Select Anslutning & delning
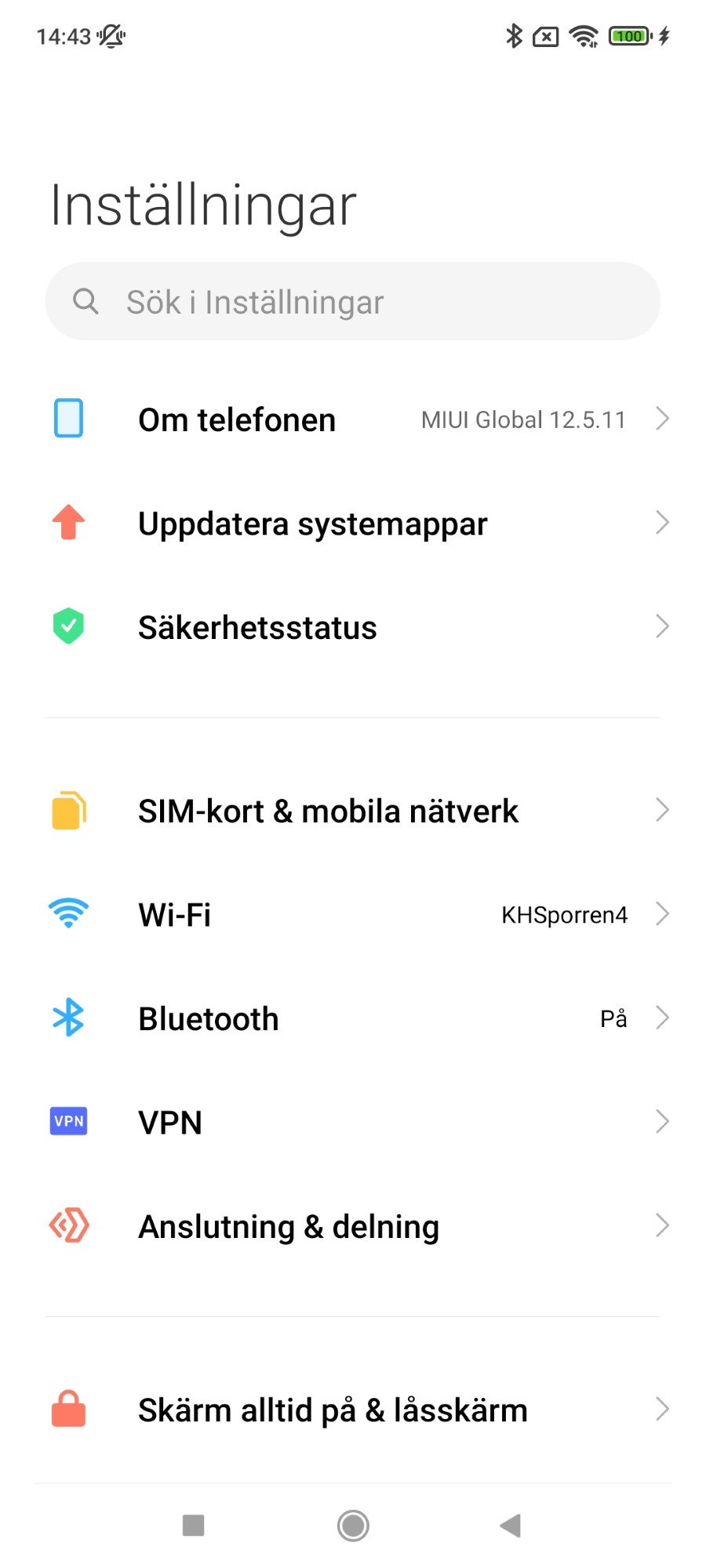 [x=353, y=1226]
